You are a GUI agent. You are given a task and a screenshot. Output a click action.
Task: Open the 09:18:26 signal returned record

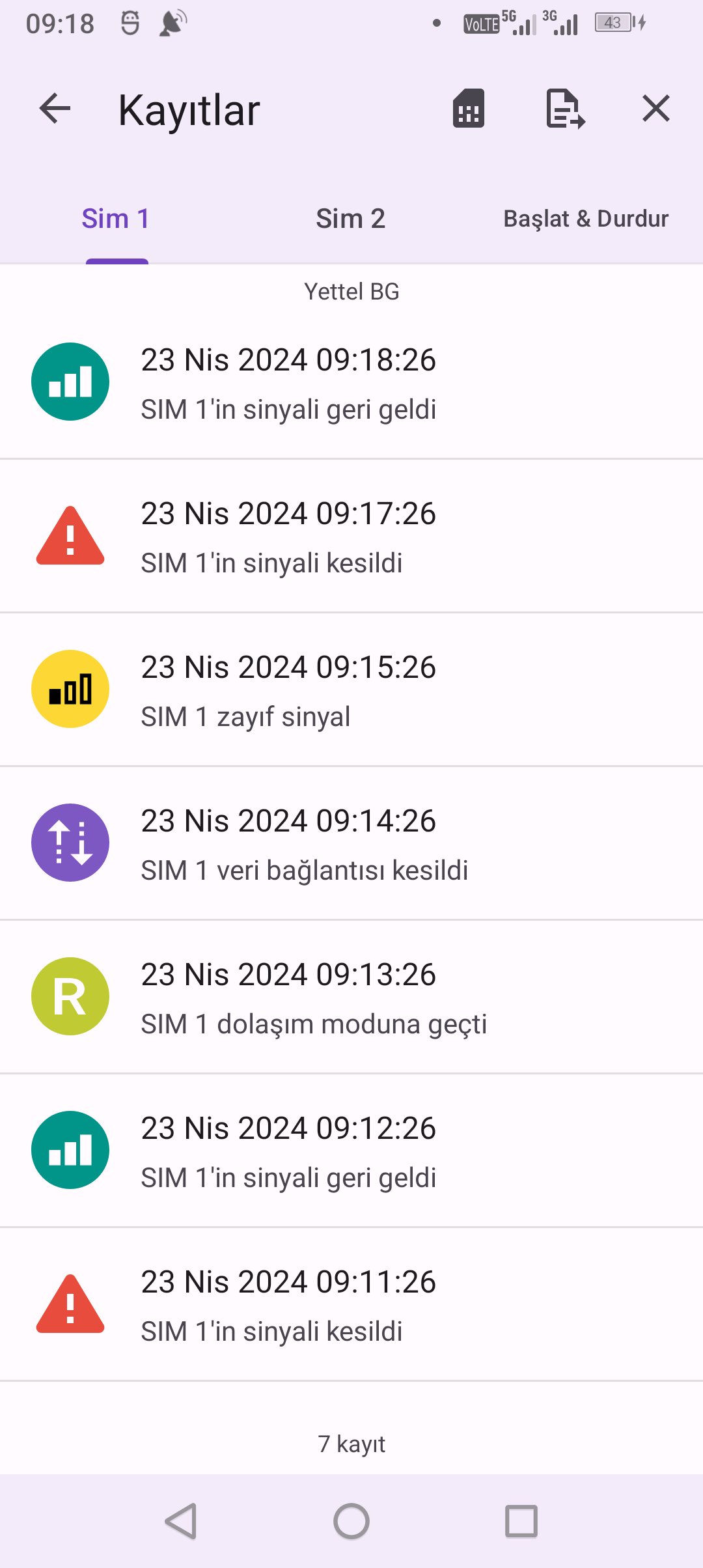click(351, 383)
